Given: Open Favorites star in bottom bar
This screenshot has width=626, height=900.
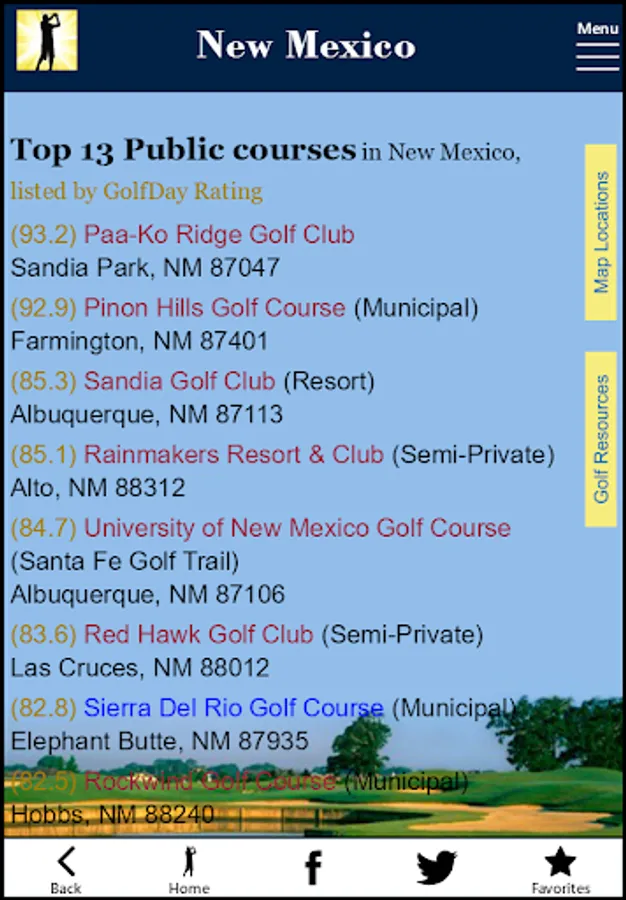Looking at the screenshot, I should [x=560, y=869].
